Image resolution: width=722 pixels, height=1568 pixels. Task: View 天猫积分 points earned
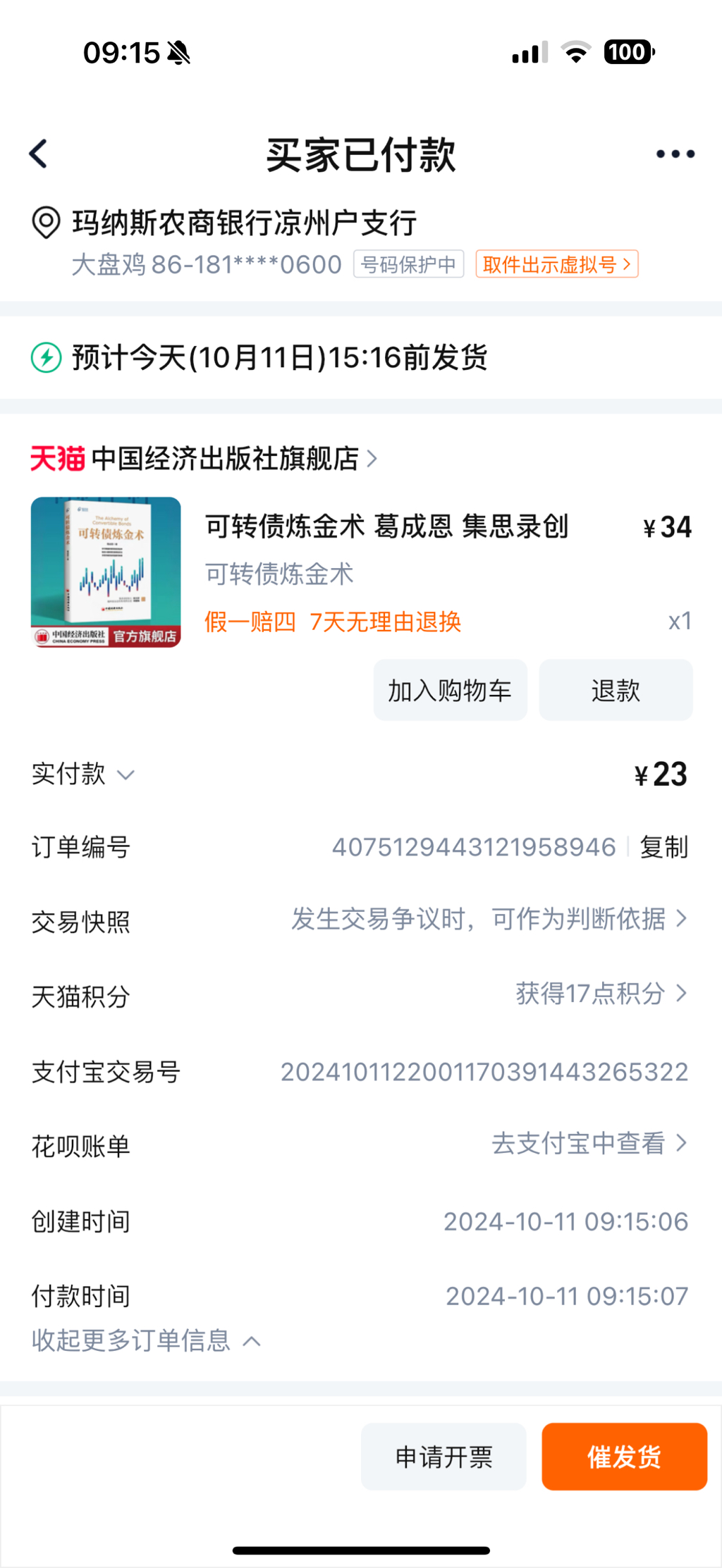(x=599, y=994)
